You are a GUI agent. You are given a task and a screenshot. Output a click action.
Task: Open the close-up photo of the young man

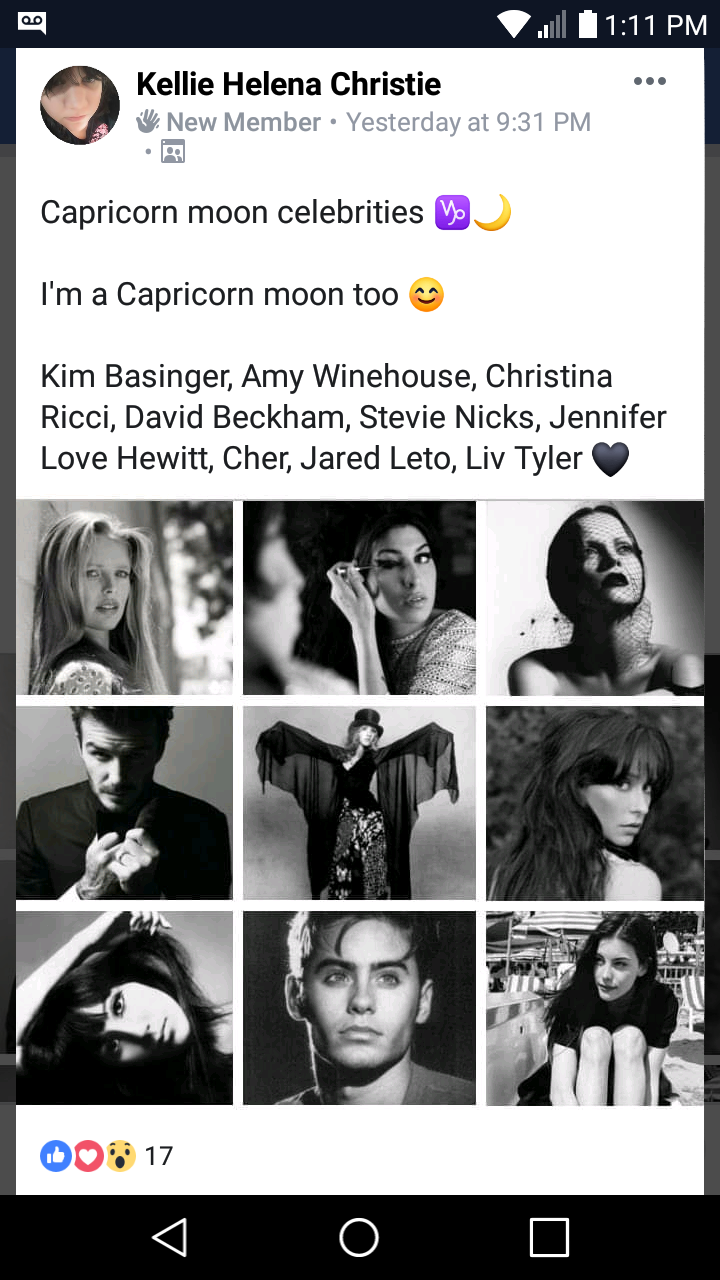click(359, 1007)
